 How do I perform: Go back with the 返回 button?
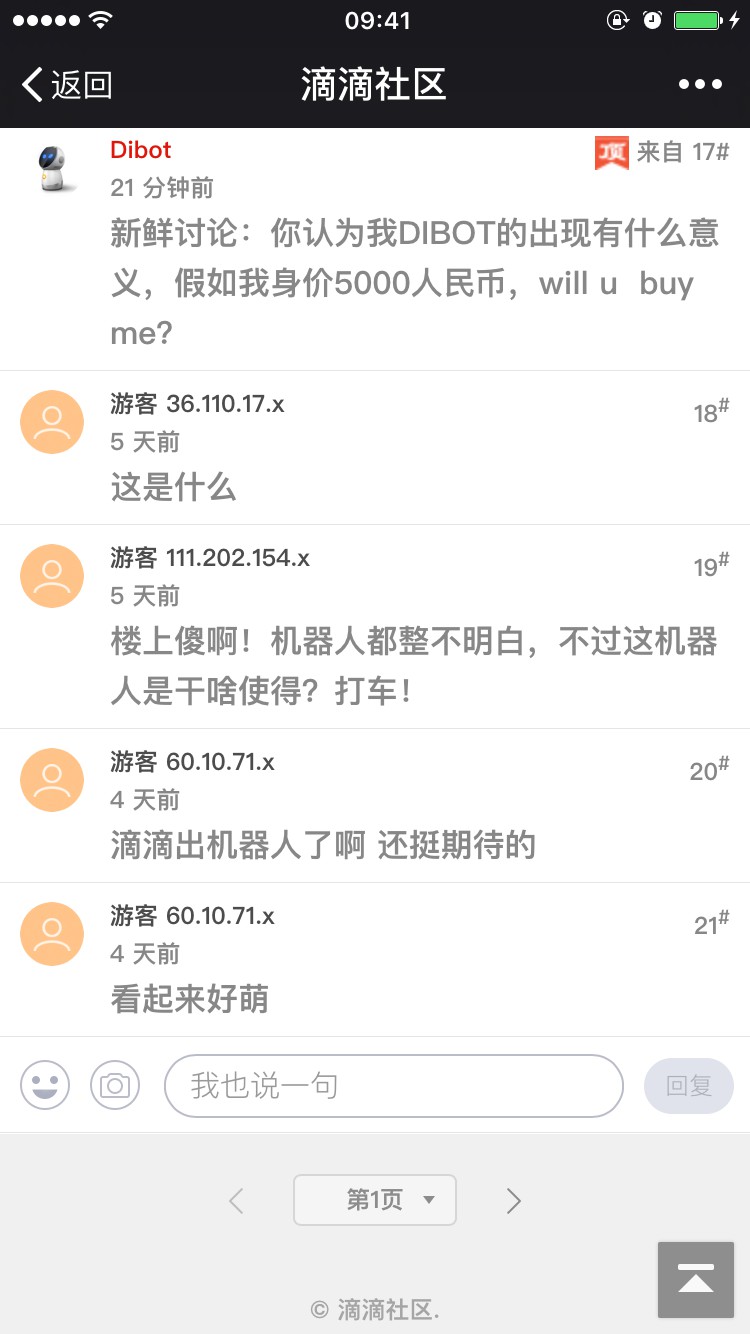tap(67, 85)
